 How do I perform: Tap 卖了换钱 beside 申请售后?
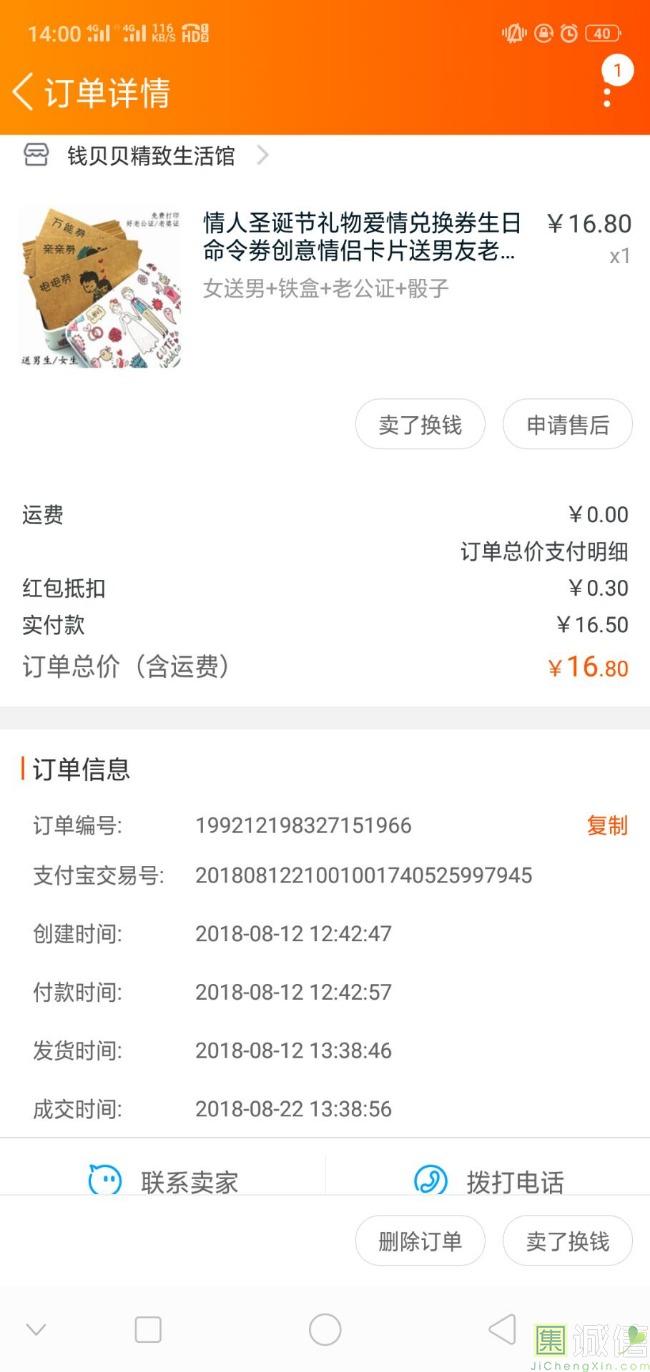tap(420, 425)
